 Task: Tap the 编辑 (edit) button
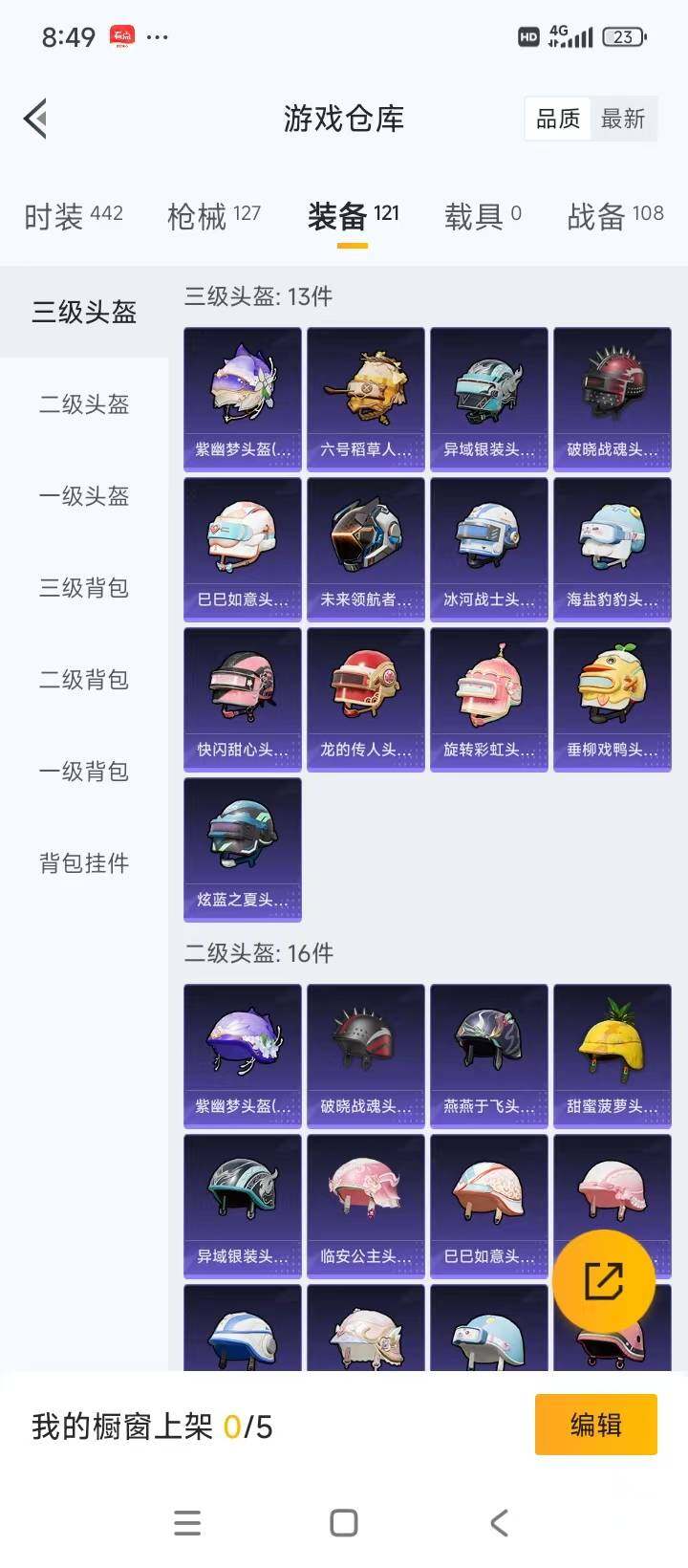coord(594,1426)
